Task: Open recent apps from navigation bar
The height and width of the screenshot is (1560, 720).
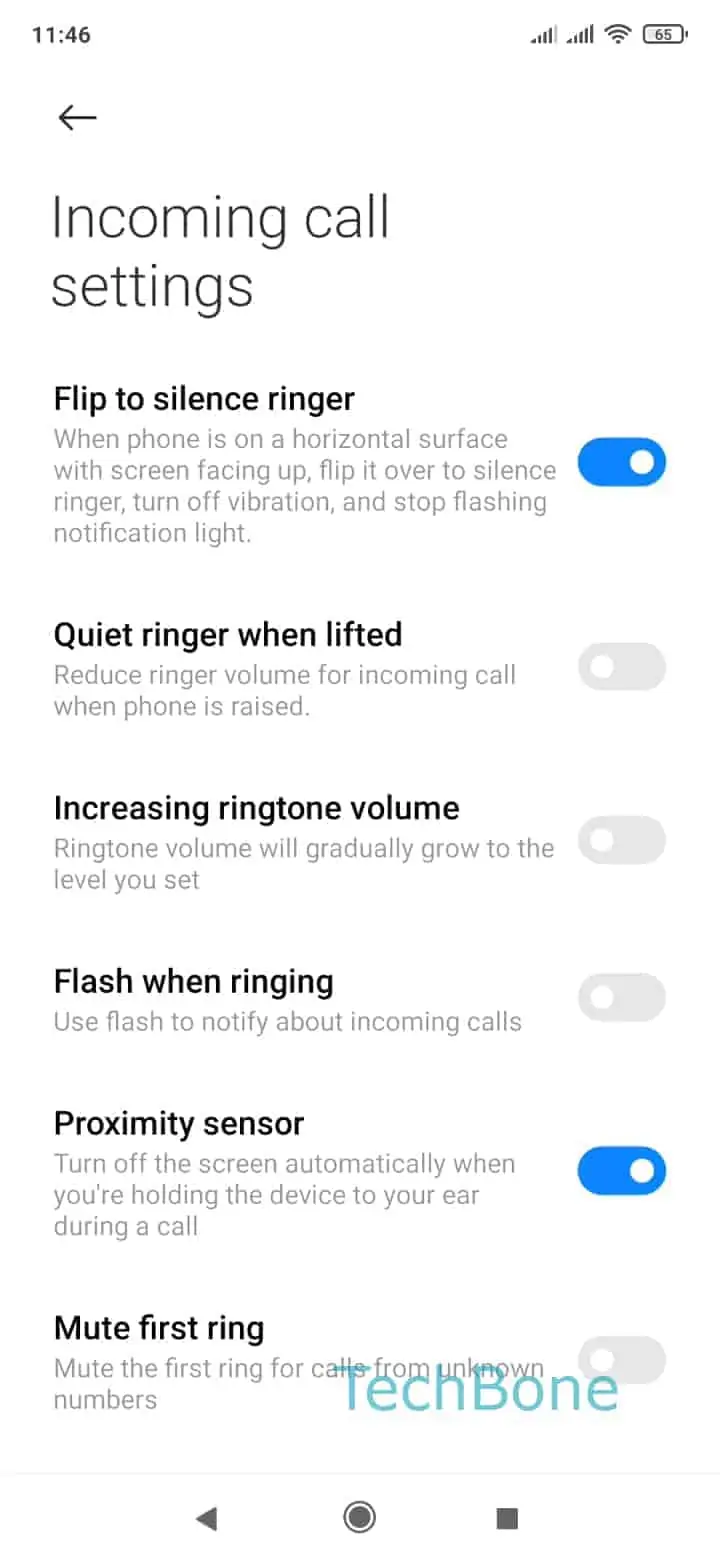Action: pos(507,1518)
